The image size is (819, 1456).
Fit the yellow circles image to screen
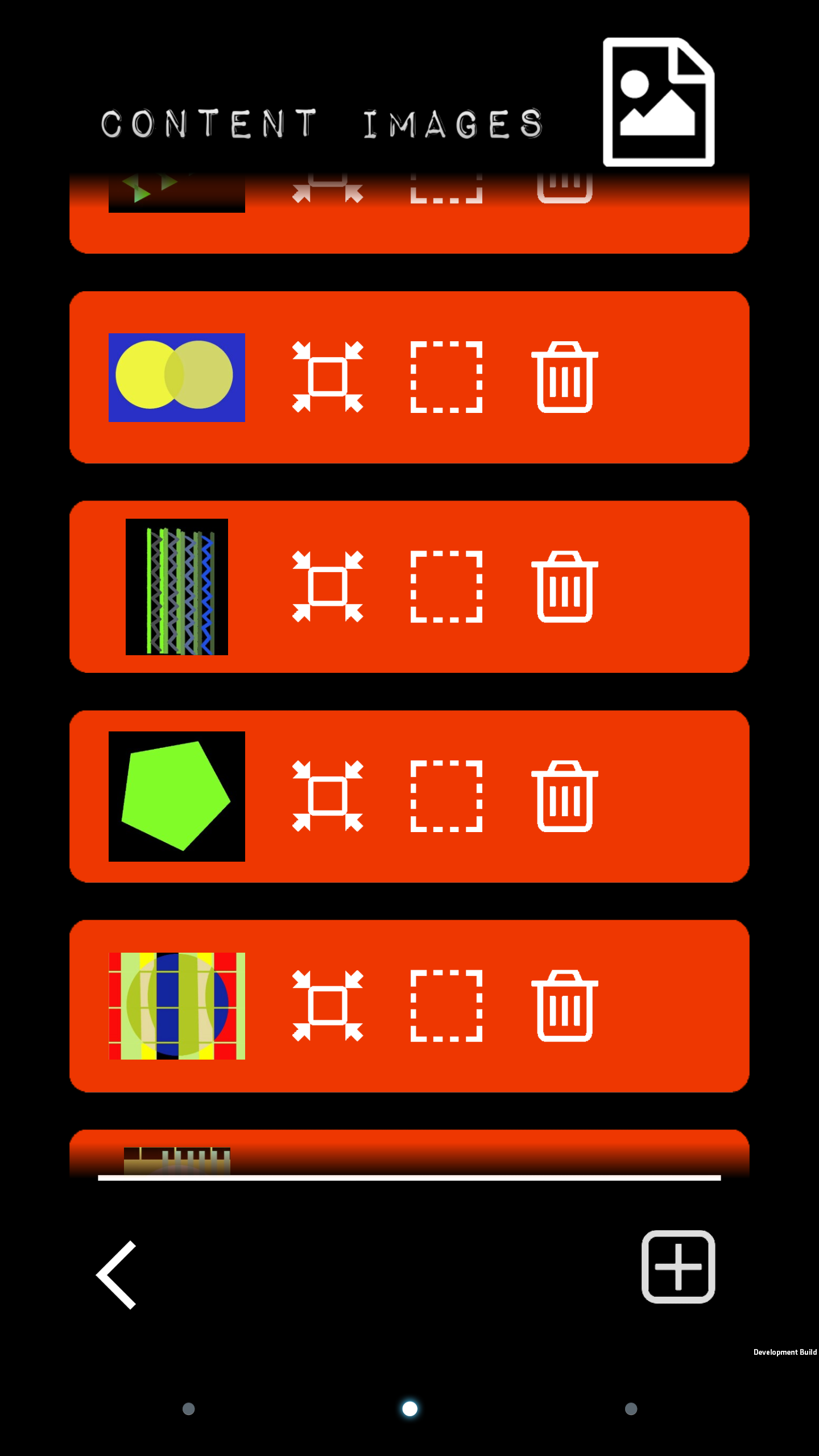(x=328, y=377)
